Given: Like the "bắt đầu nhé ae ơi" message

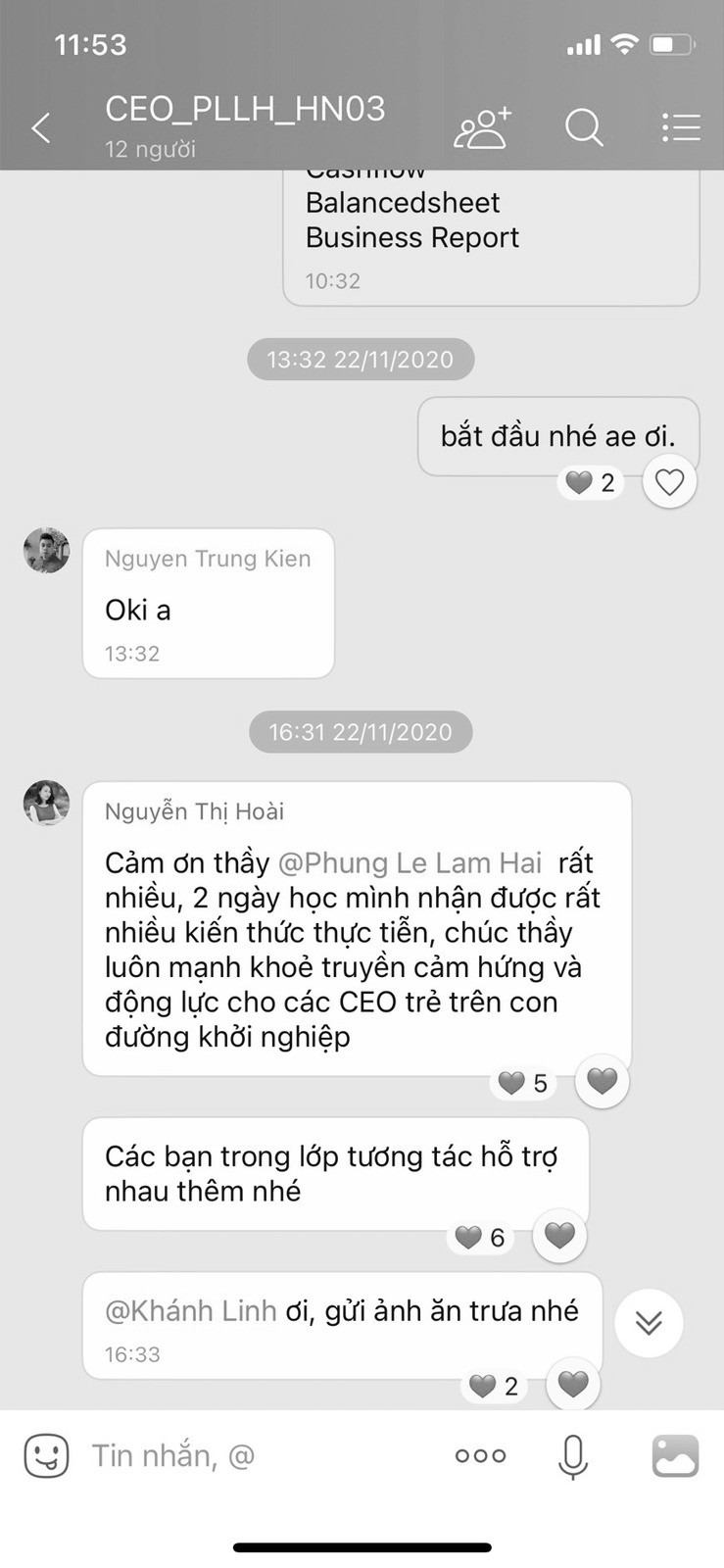Looking at the screenshot, I should [x=669, y=482].
